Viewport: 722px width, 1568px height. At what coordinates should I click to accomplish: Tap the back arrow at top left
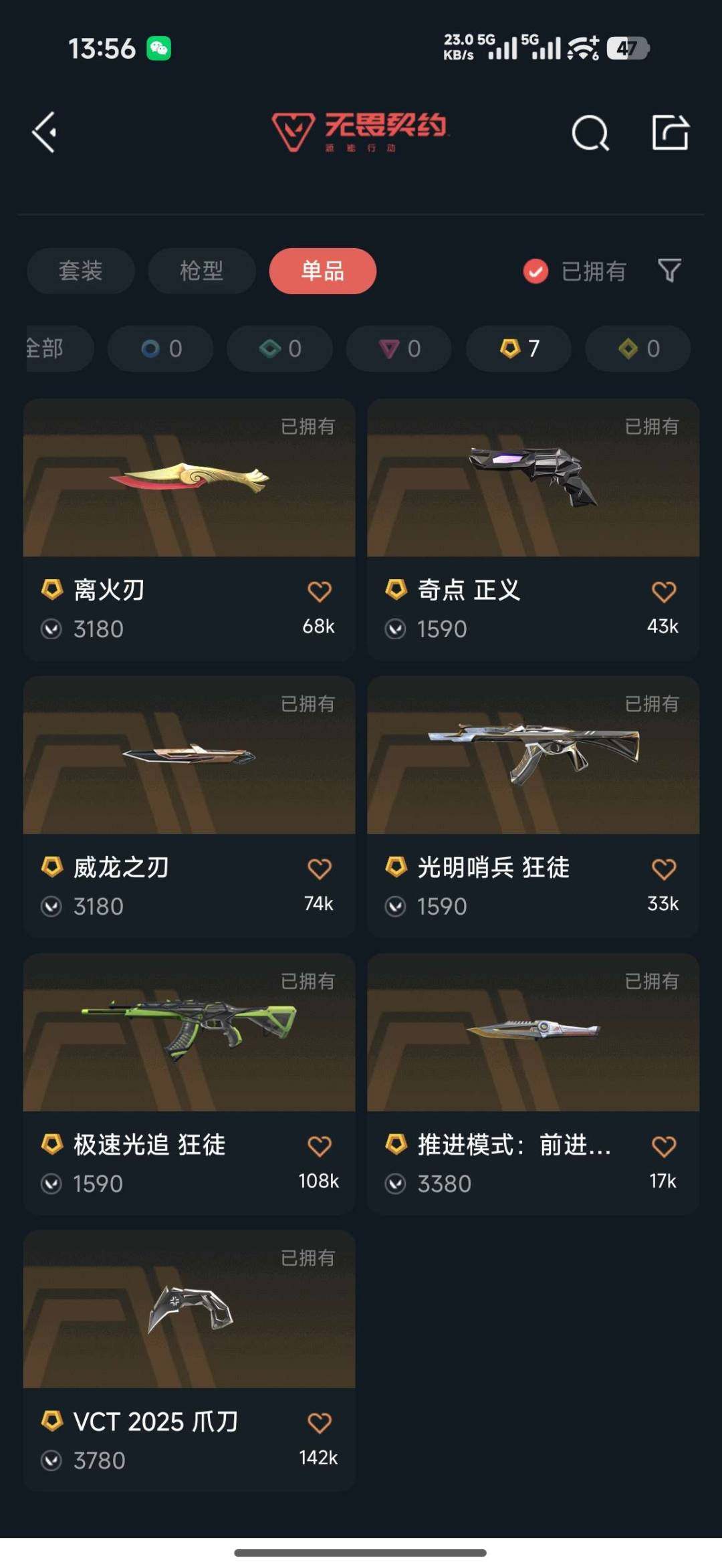[x=45, y=131]
